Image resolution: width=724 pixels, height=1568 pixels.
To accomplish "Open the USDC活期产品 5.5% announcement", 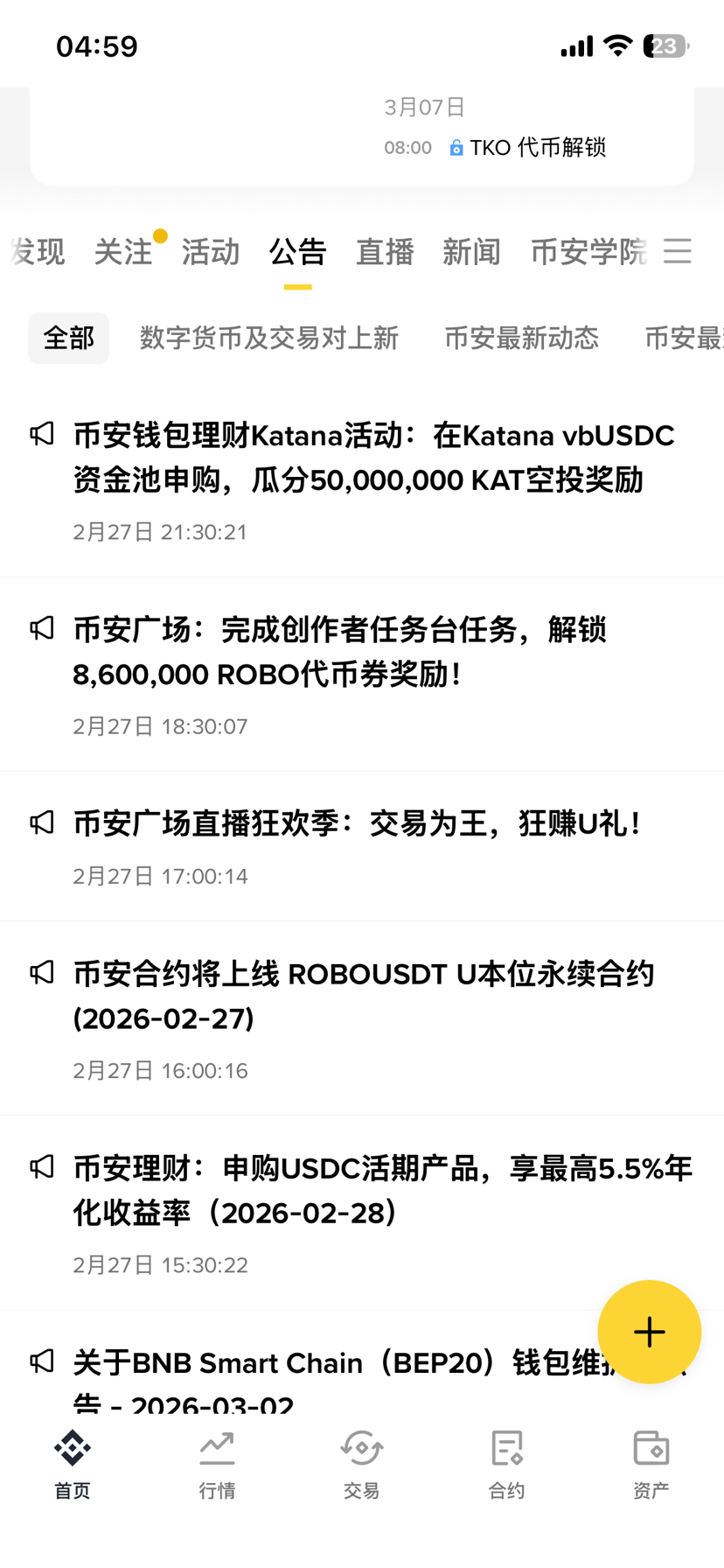I will (381, 1190).
